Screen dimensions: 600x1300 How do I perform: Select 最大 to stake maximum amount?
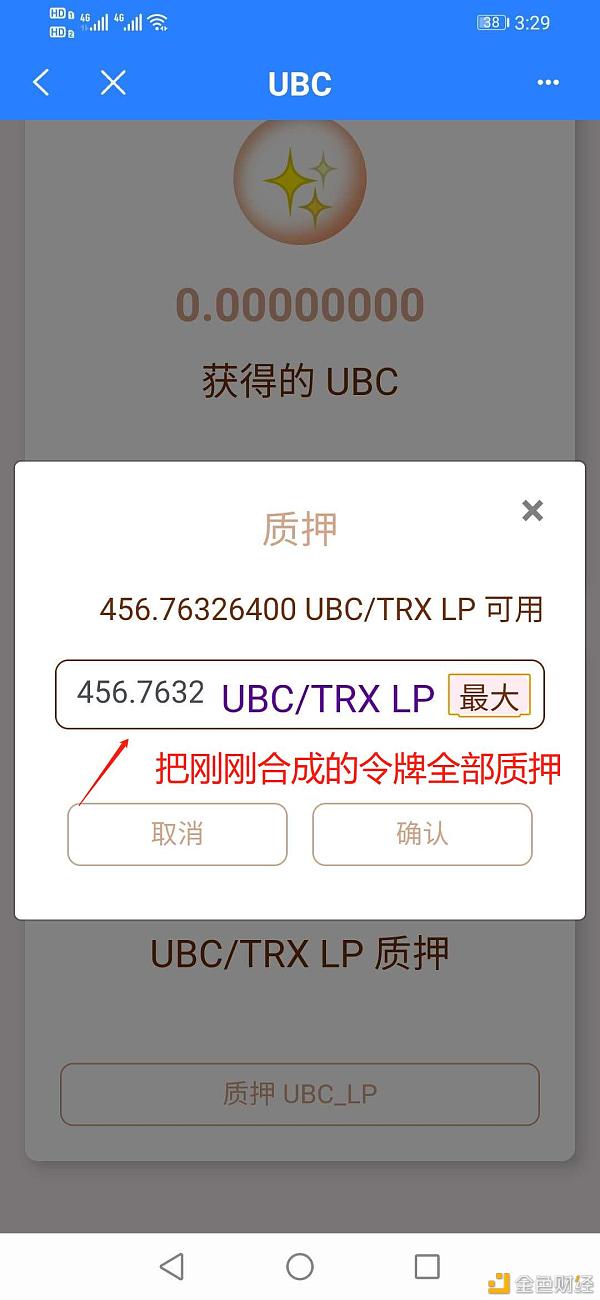pyautogui.click(x=489, y=697)
